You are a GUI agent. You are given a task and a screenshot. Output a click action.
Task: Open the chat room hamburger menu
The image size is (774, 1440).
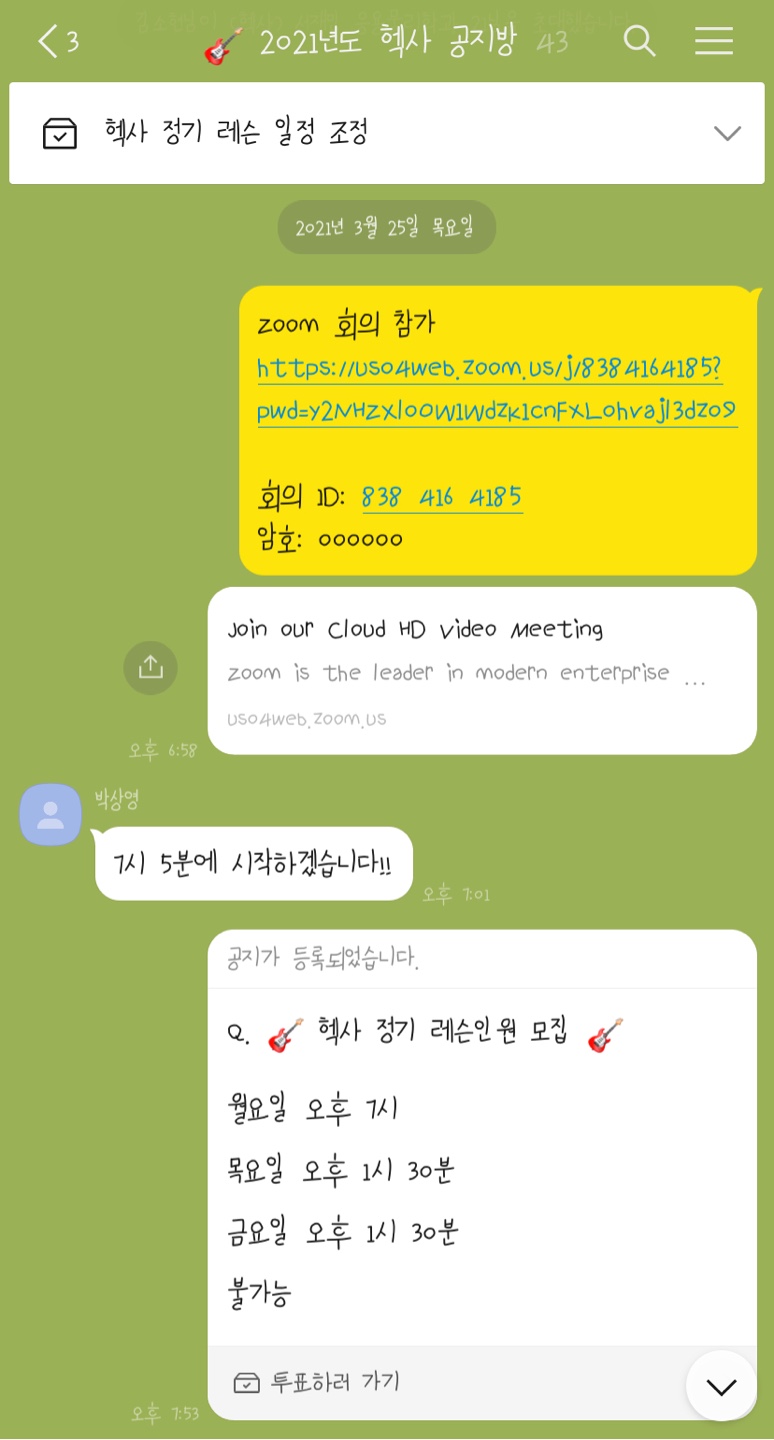pyautogui.click(x=714, y=41)
